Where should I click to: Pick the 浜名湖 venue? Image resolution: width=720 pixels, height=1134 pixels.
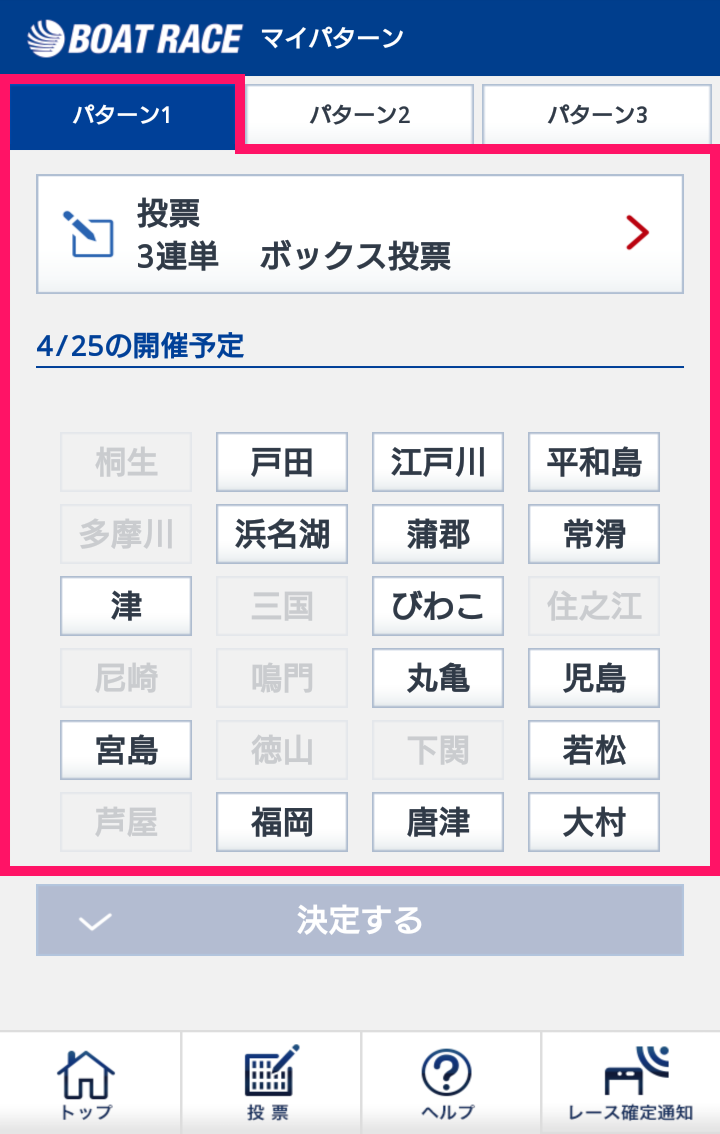[x=282, y=534]
